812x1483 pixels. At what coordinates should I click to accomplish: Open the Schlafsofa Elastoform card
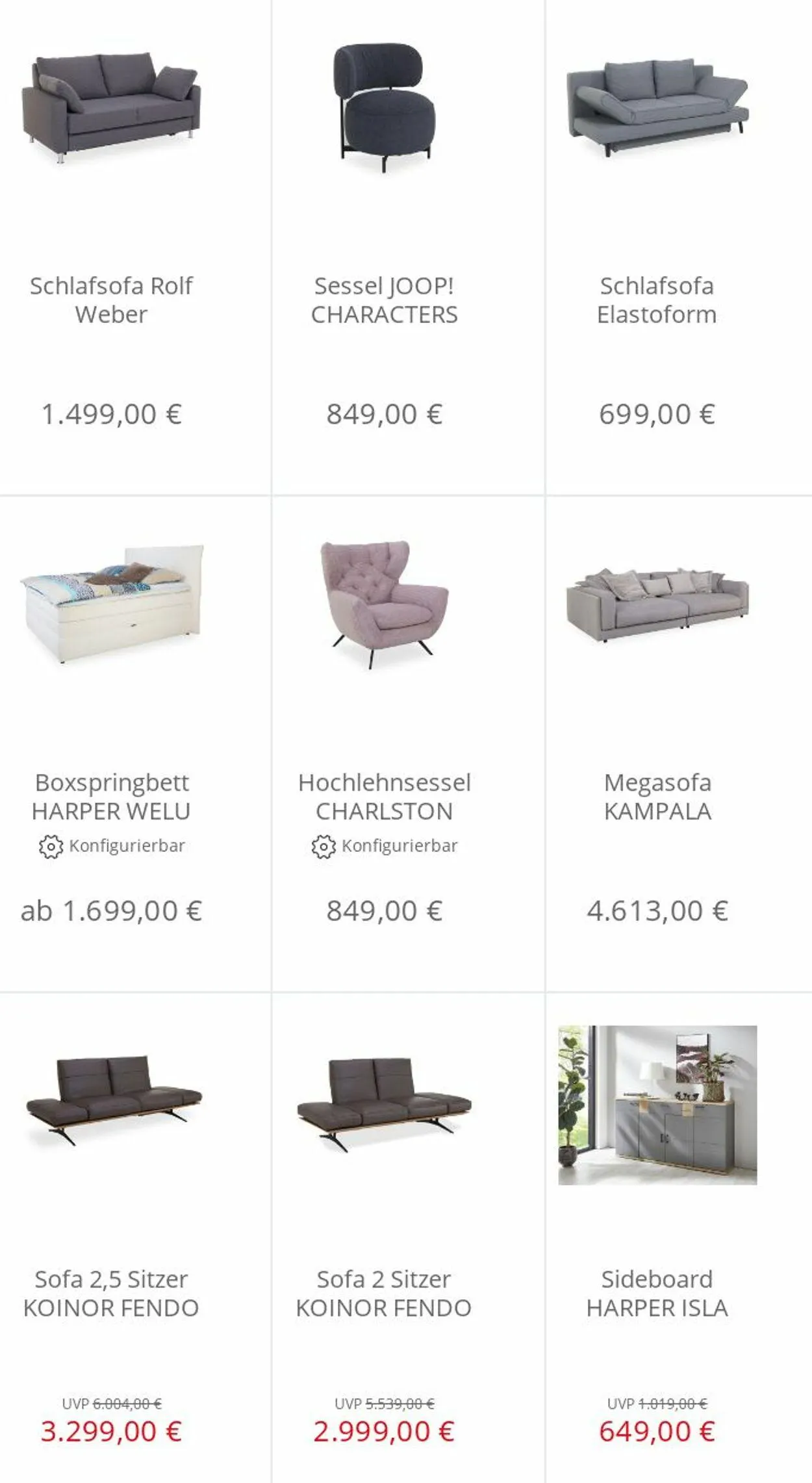(657, 300)
